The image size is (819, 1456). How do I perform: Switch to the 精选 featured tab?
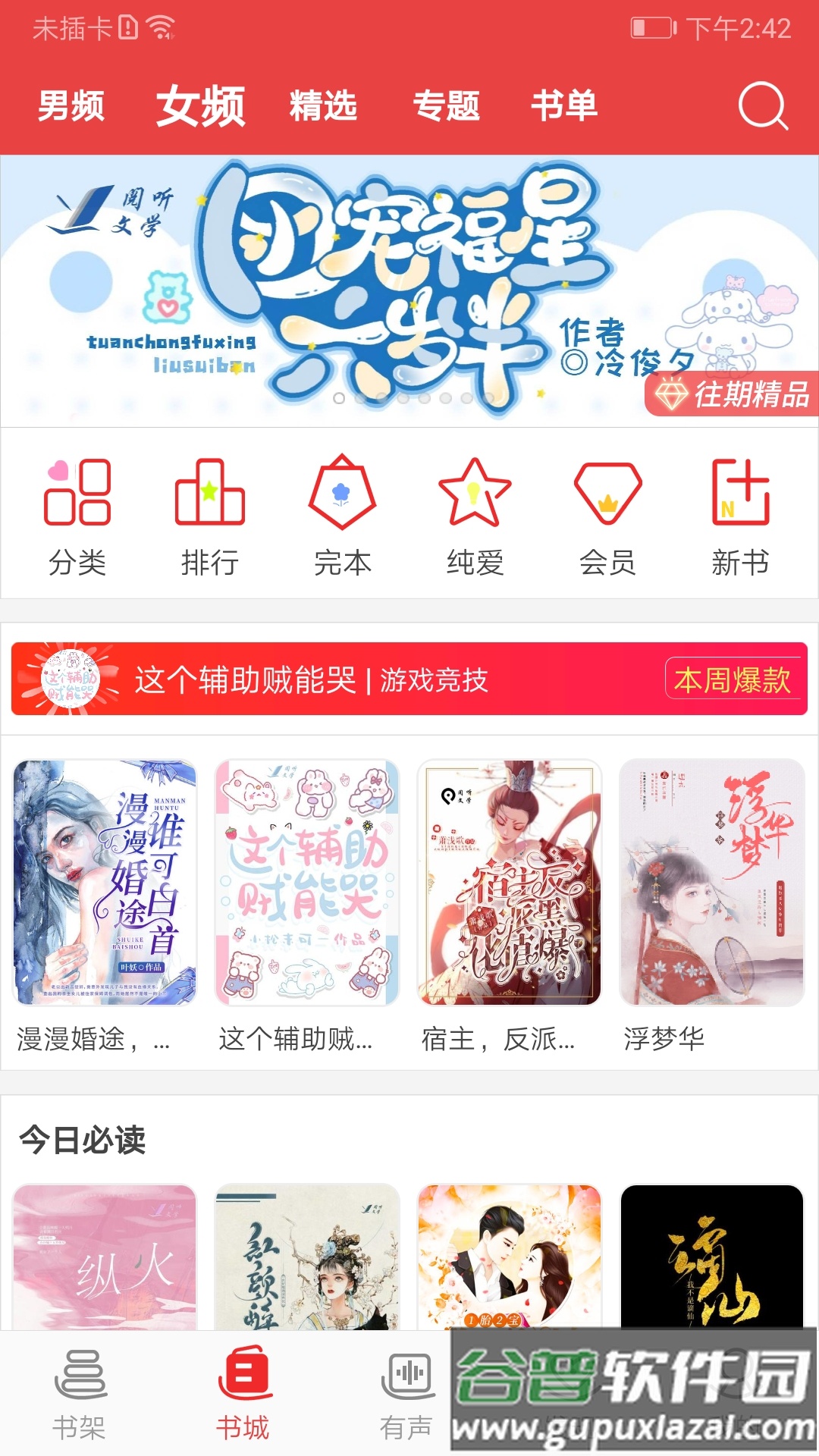[x=322, y=106]
